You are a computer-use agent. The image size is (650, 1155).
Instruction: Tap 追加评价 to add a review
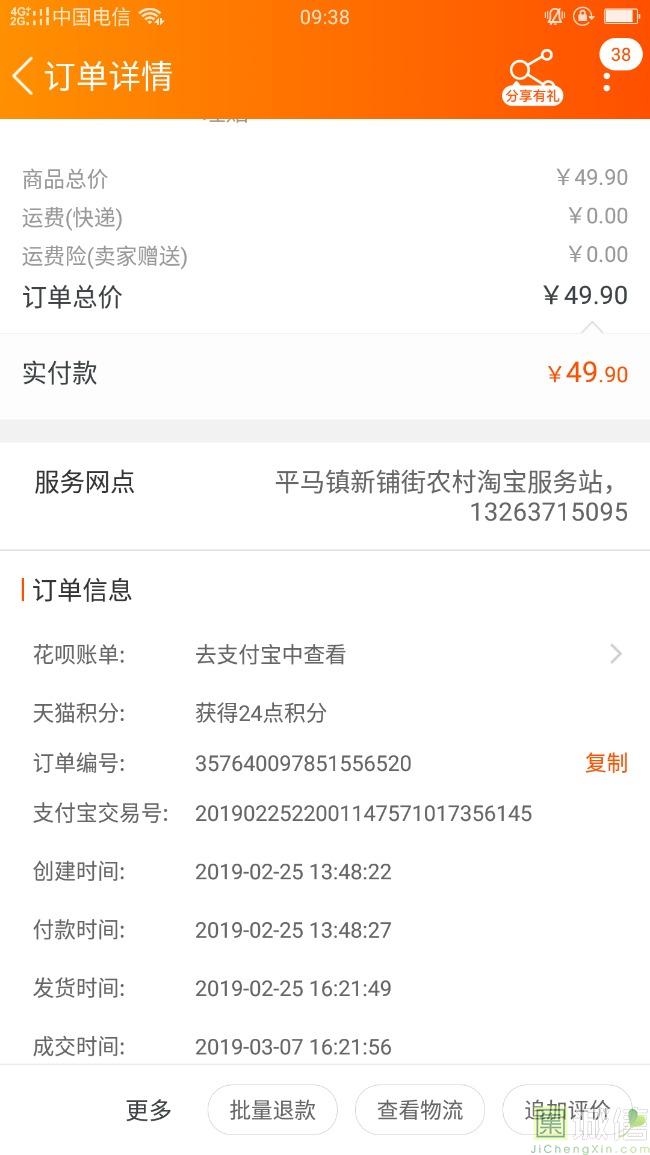coord(567,1109)
